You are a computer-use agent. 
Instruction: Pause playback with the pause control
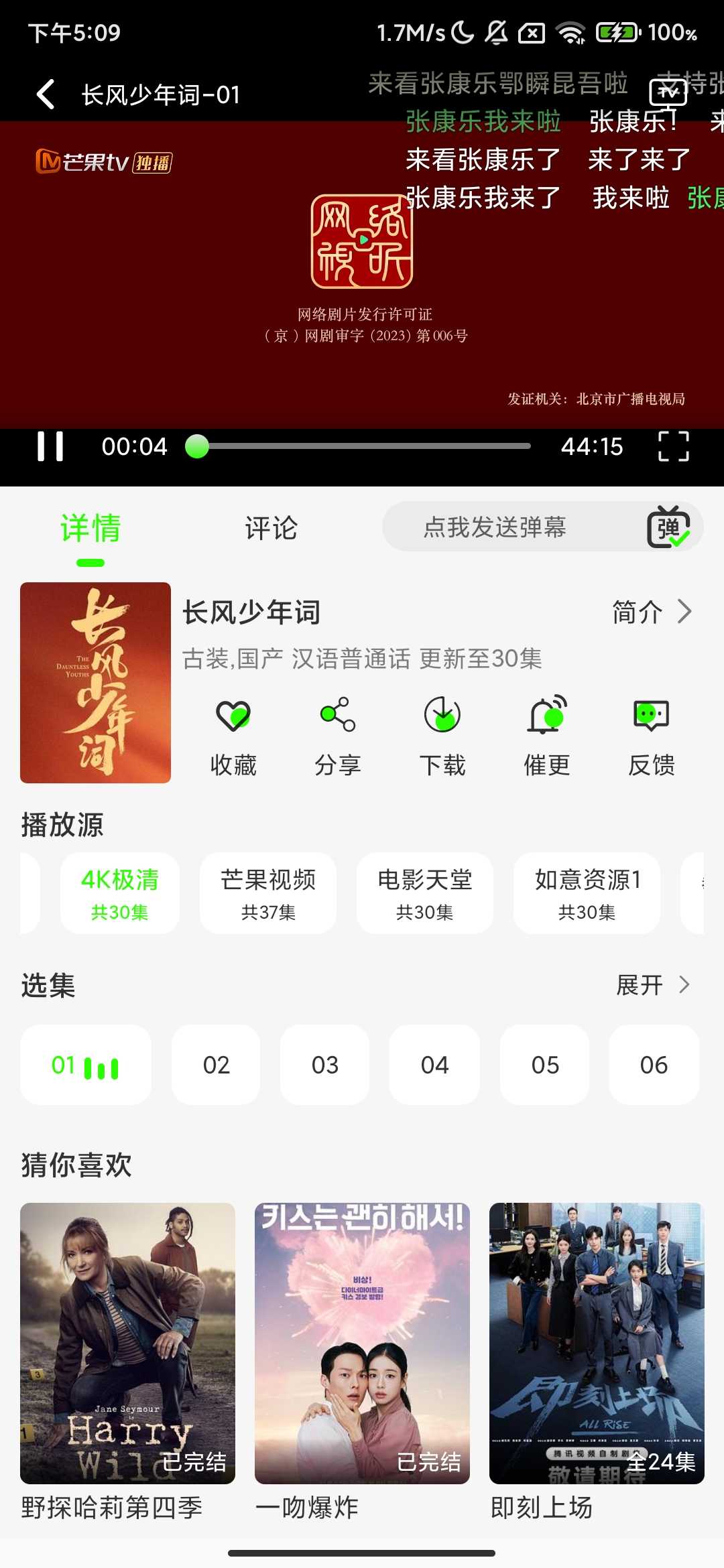[51, 446]
